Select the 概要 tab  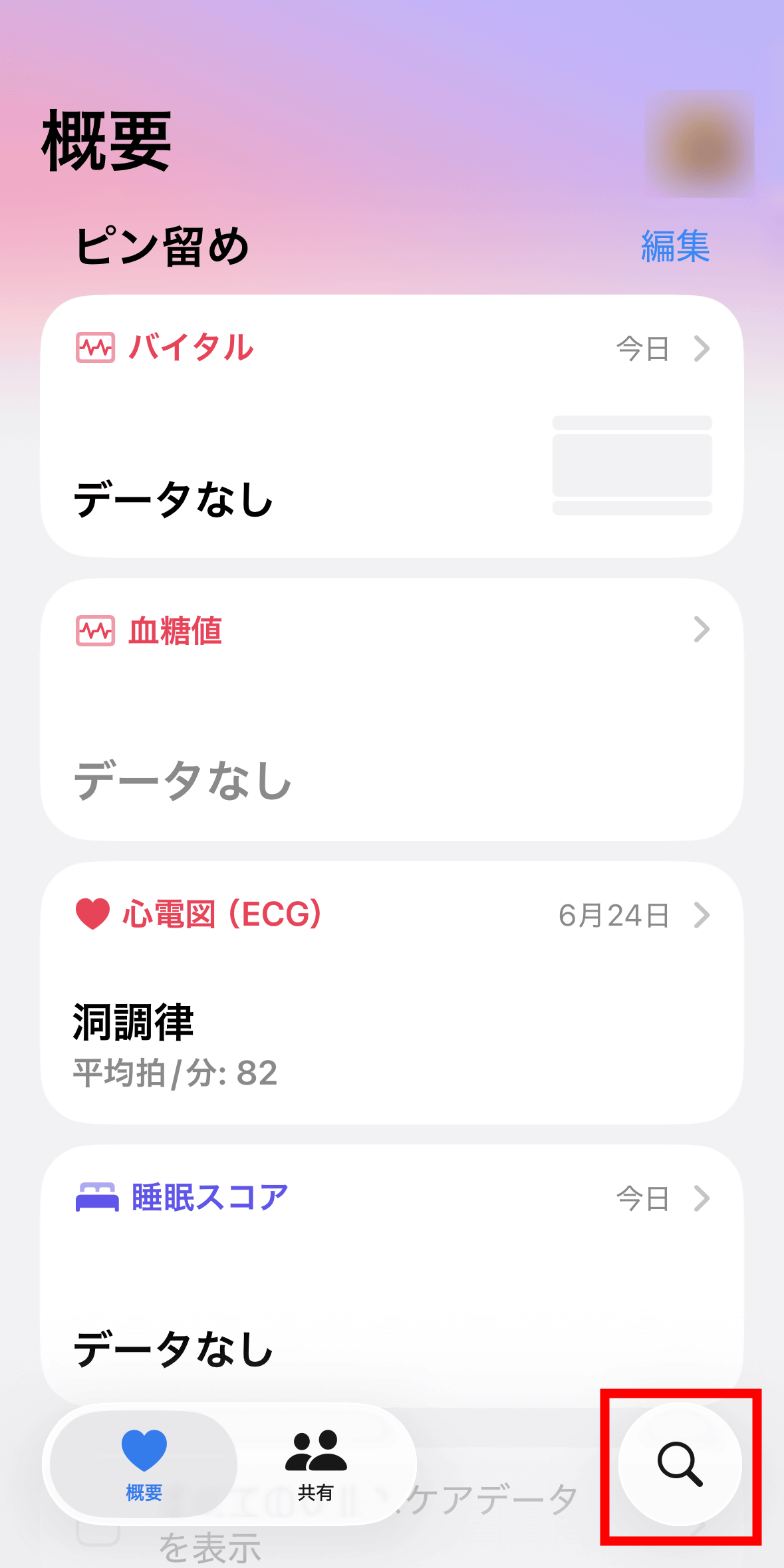click(x=144, y=1464)
